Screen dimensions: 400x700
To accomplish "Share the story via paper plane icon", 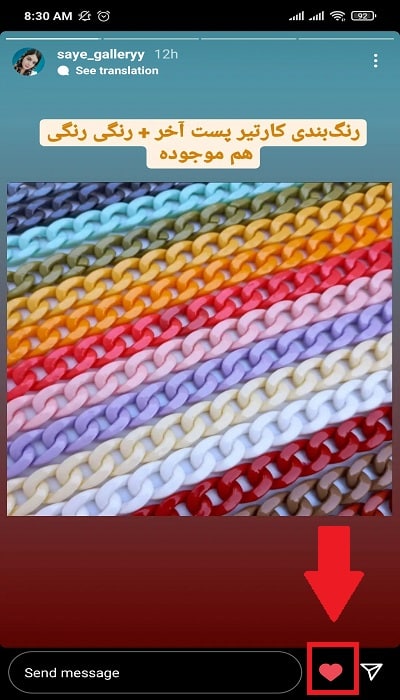I will pyautogui.click(x=371, y=671).
